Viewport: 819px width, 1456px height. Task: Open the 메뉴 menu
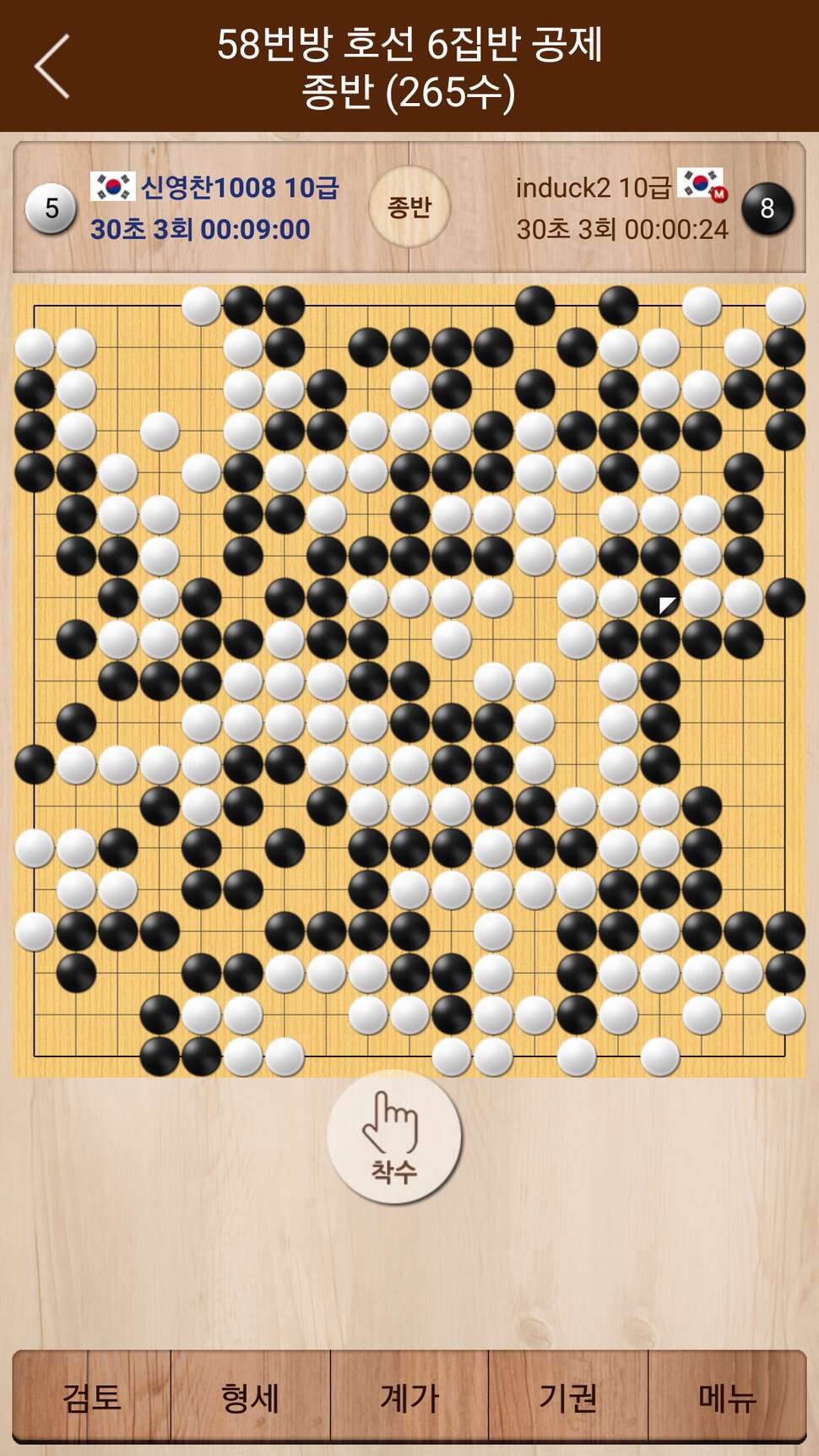tap(727, 1397)
